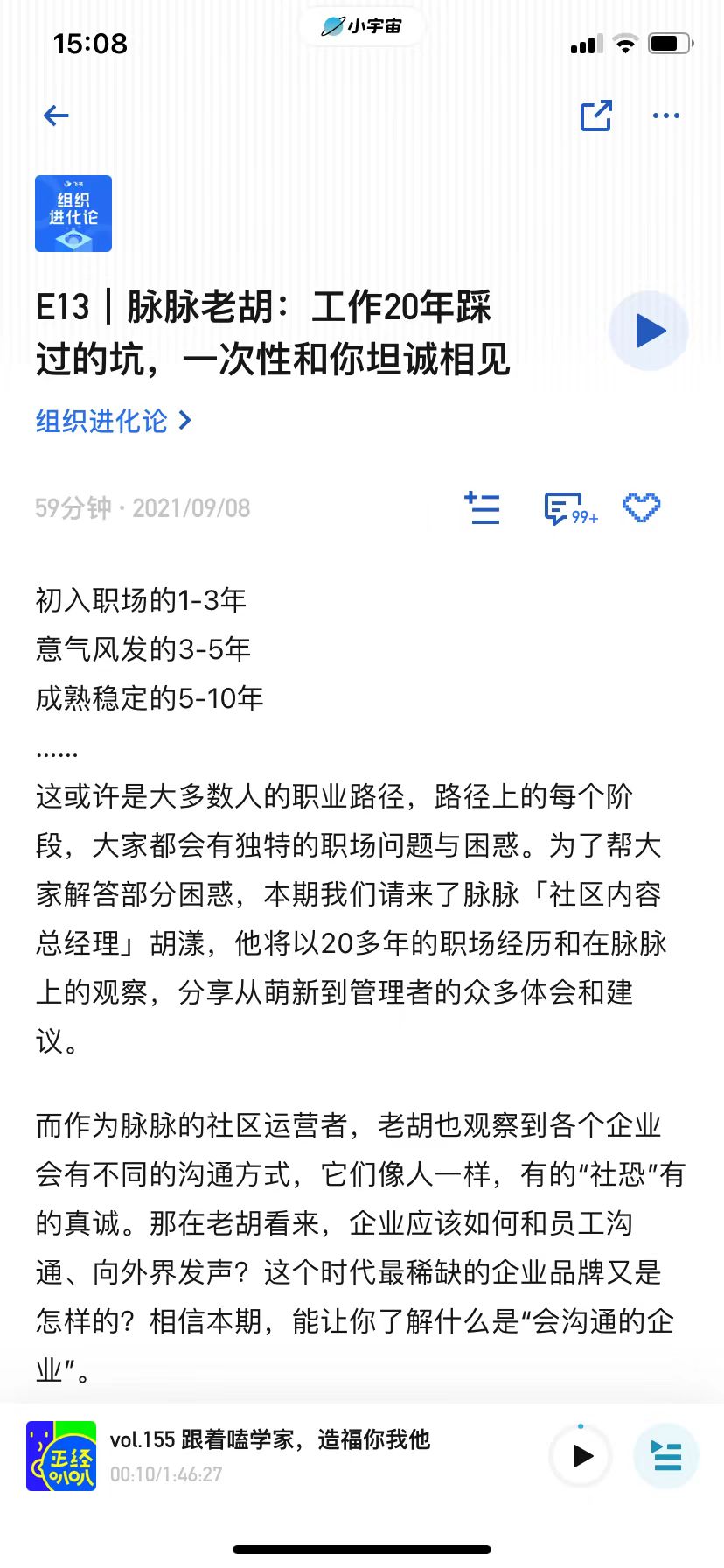Open the 组织进化论 podcast link
This screenshot has height=1568, width=724.
pos(114,421)
